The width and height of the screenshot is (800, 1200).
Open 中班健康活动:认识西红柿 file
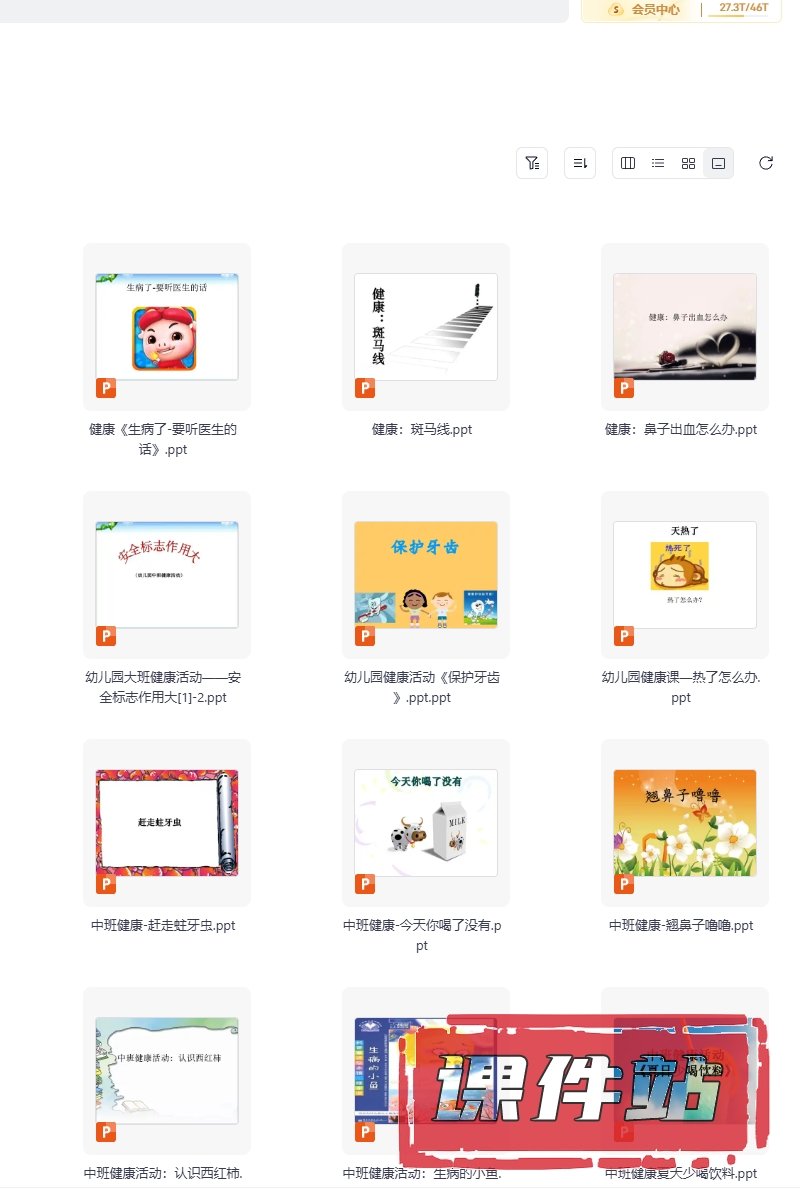pyautogui.click(x=167, y=1068)
